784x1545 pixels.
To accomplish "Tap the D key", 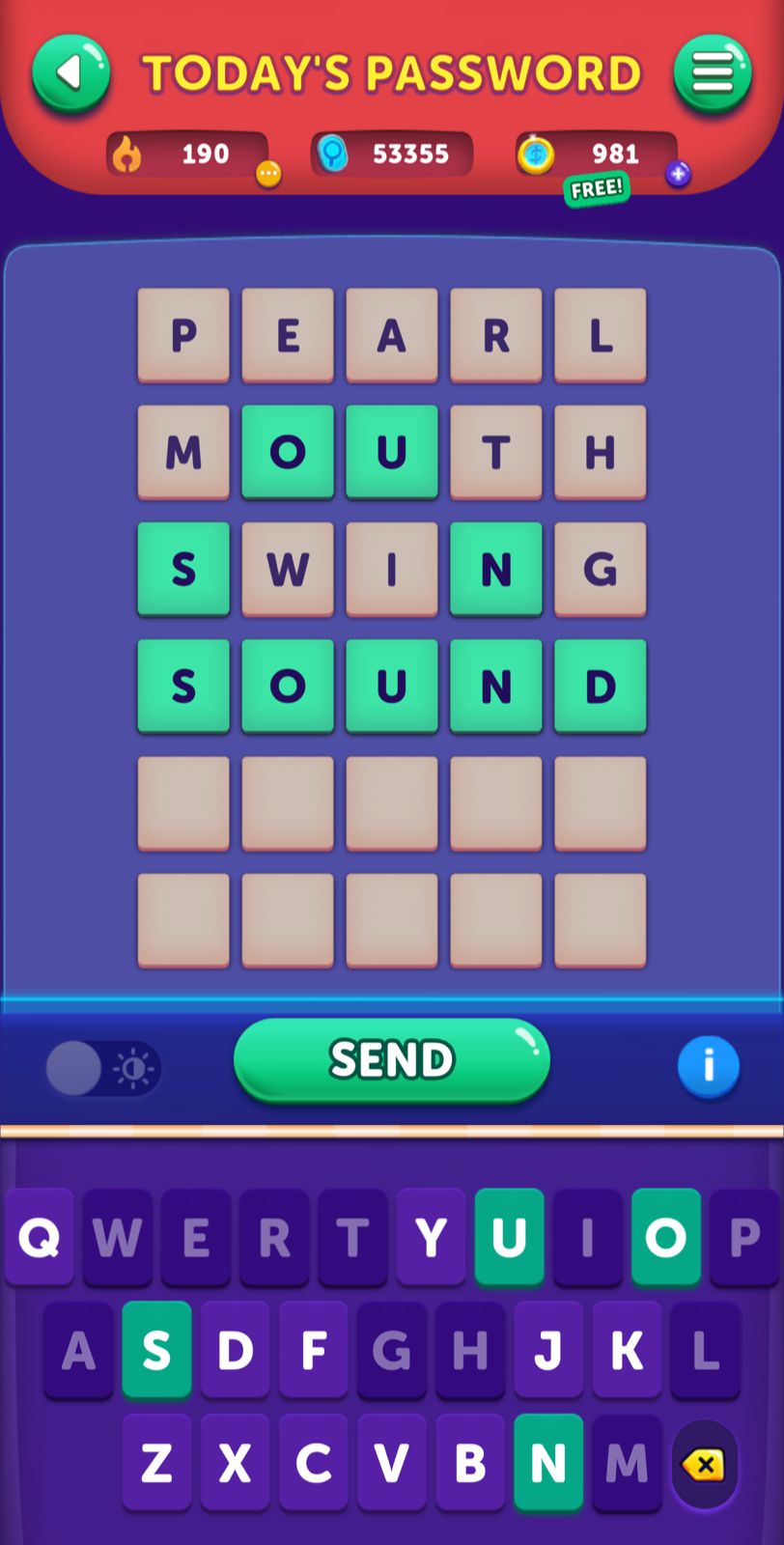I will pos(235,1350).
